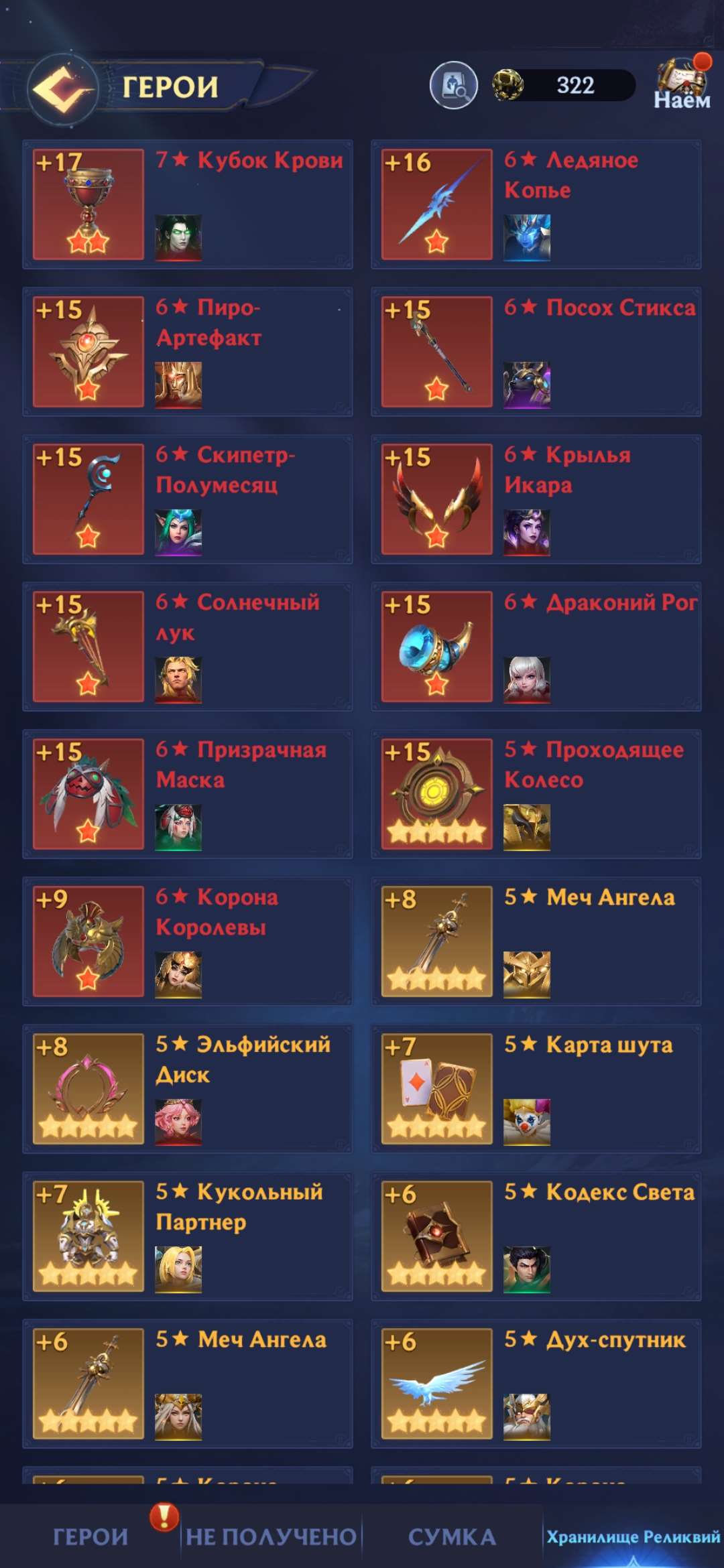Screen dimensions: 724x1568
Task: Switch to the Сумка tab
Action: tap(452, 1537)
